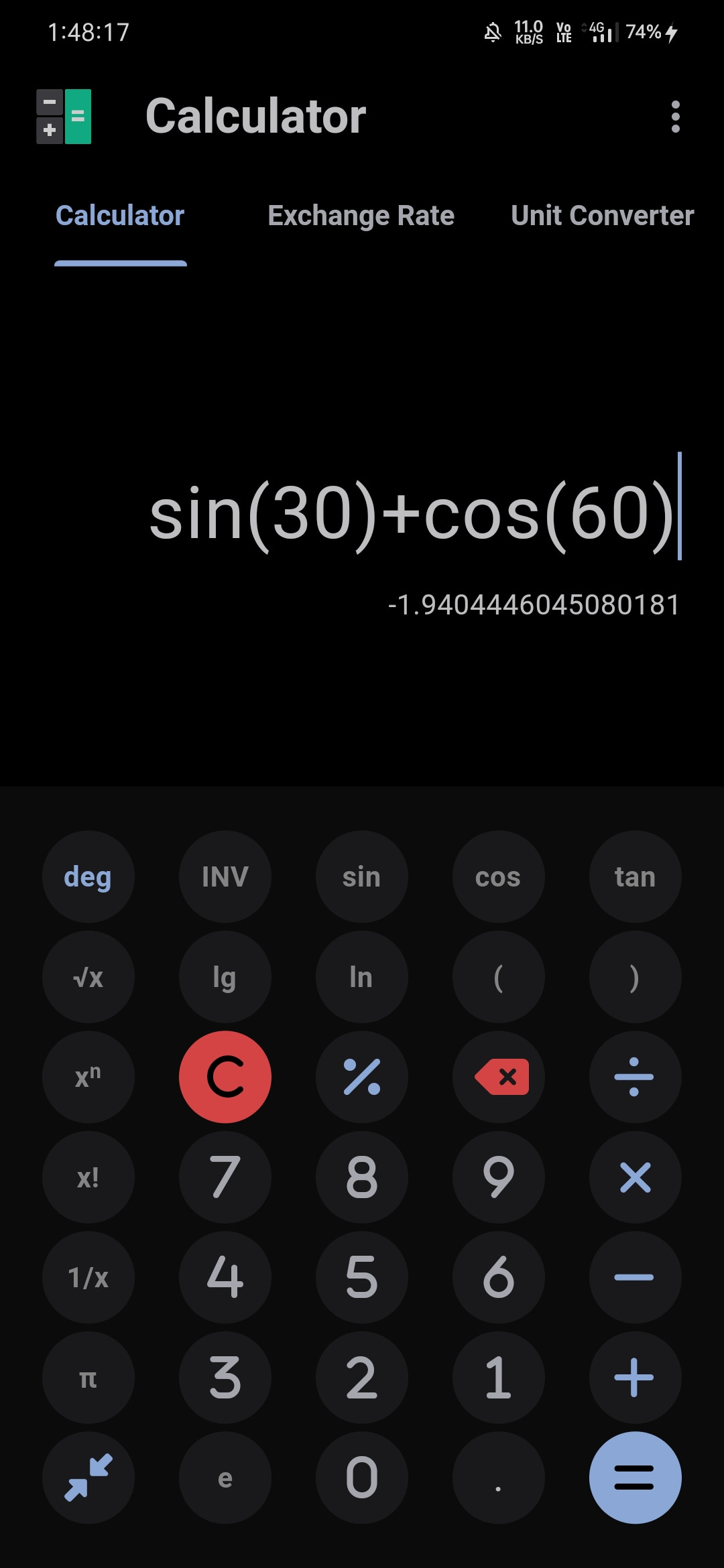Tap the INV inverse key
The width and height of the screenshot is (724, 1568).
tap(225, 876)
